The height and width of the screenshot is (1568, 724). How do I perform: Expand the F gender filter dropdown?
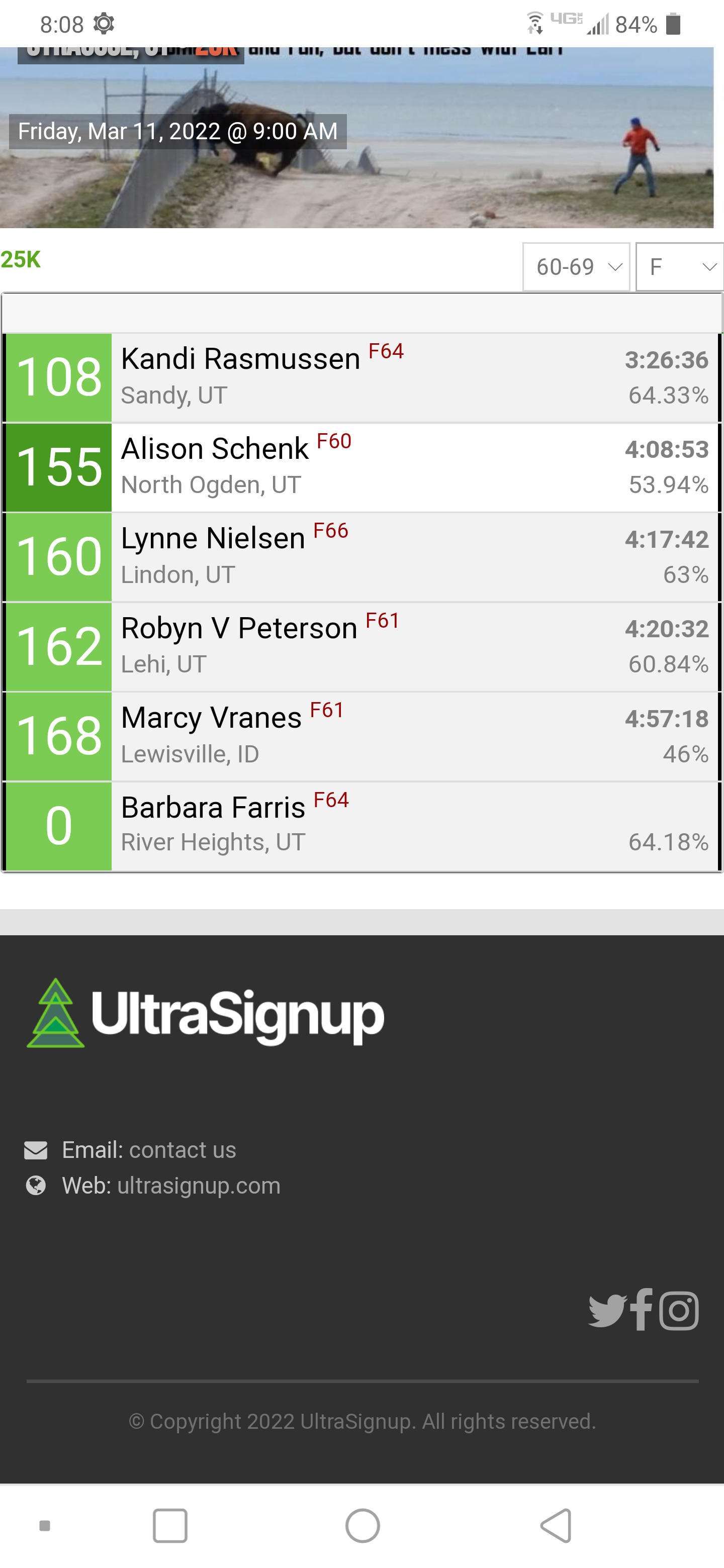click(680, 266)
